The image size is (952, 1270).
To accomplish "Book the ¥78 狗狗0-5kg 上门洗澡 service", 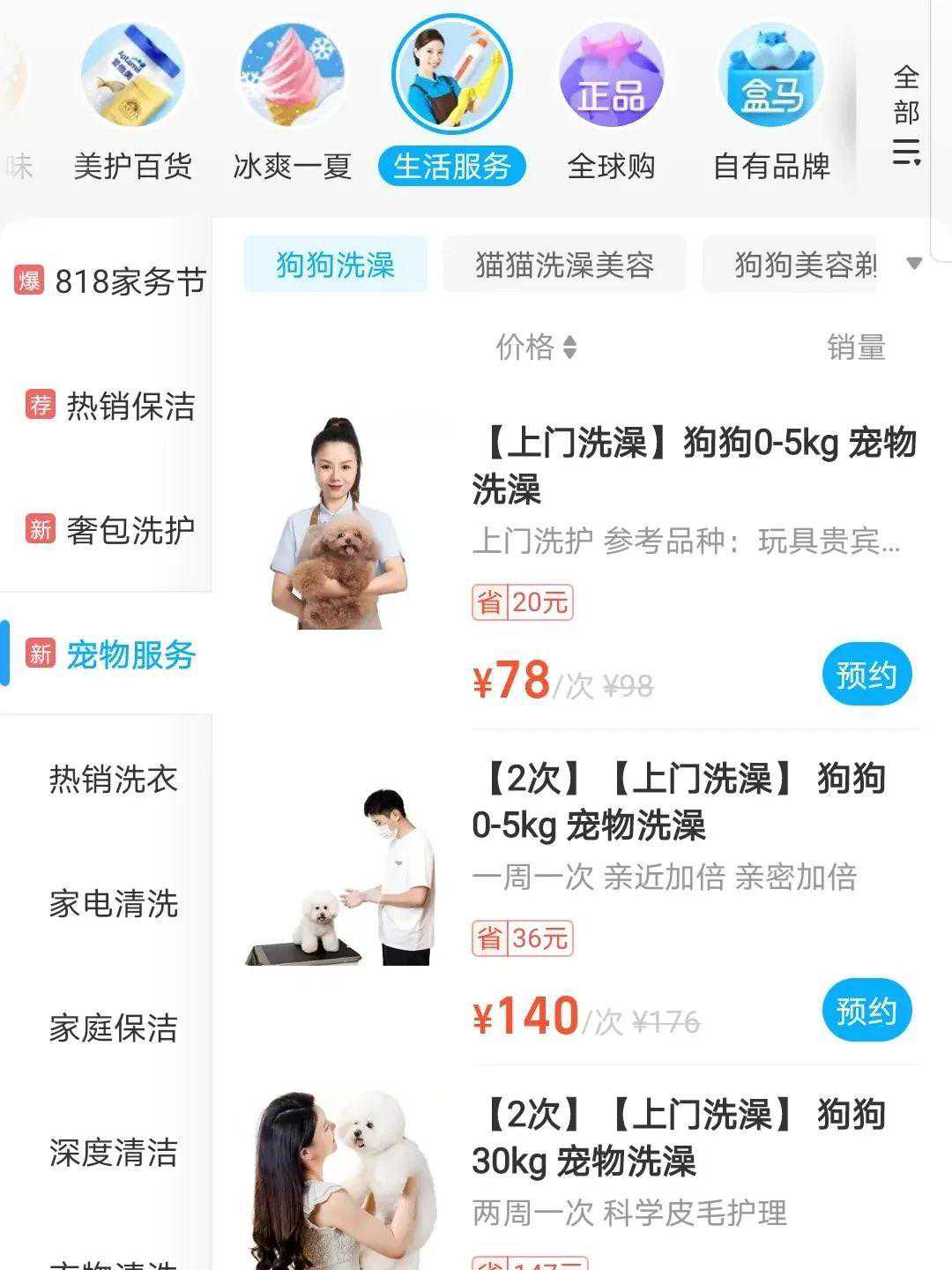I will pyautogui.click(x=866, y=676).
